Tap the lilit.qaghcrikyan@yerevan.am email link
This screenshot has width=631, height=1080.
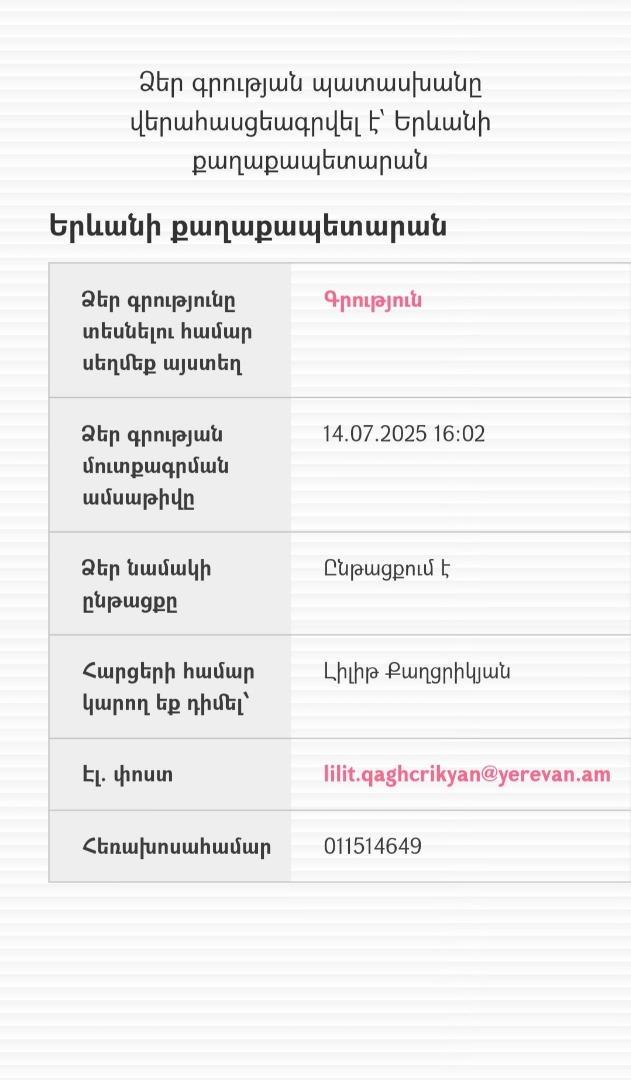point(467,774)
